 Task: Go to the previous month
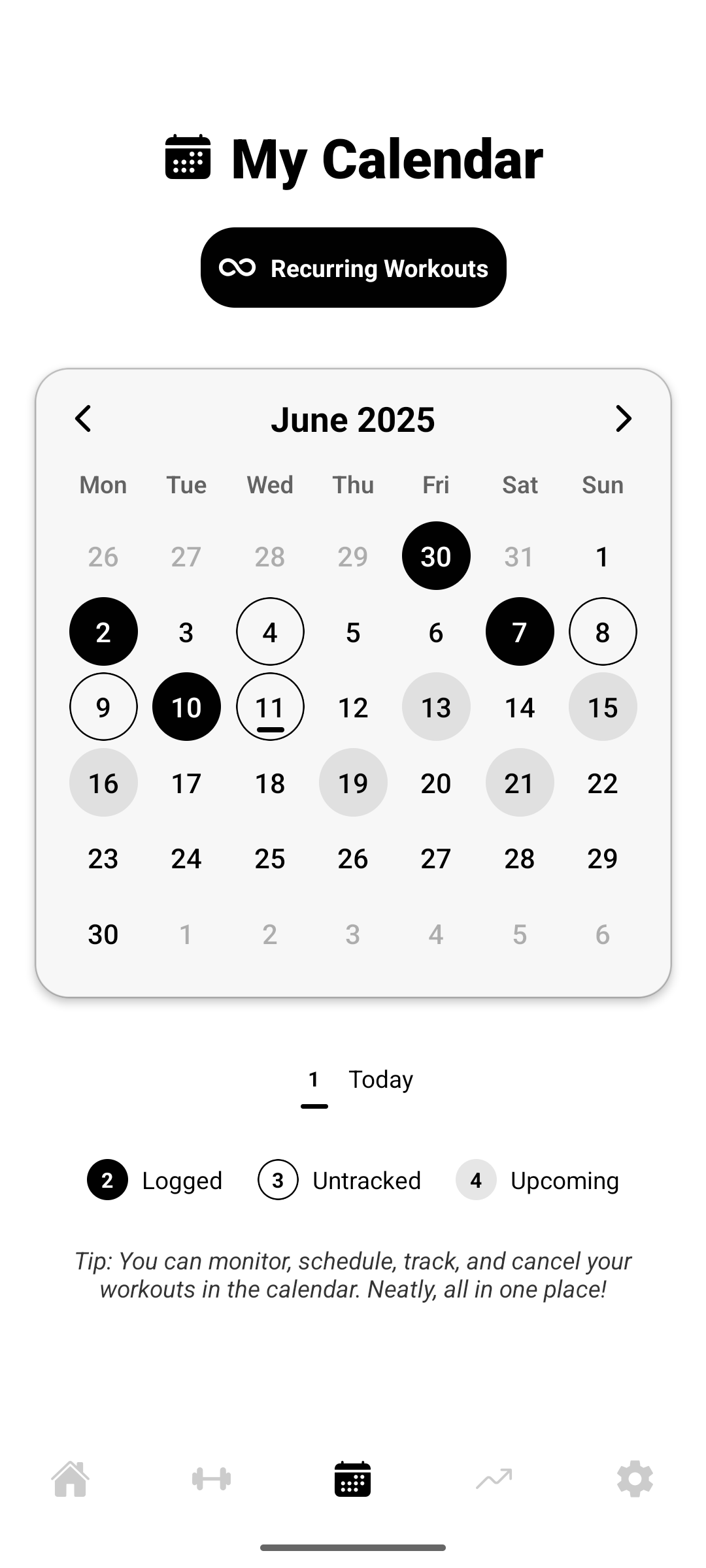point(83,419)
